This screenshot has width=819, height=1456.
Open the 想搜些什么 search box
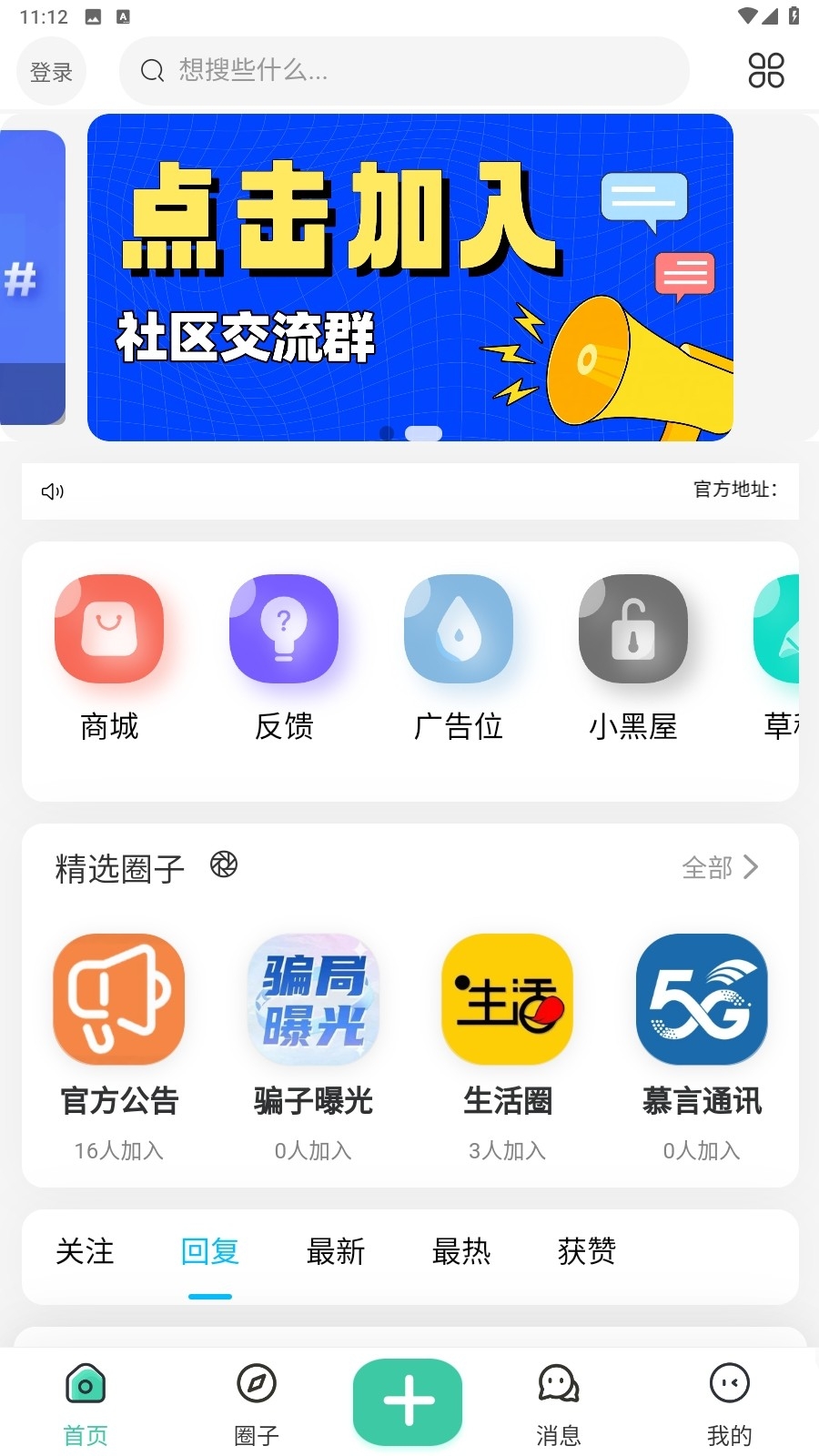404,70
